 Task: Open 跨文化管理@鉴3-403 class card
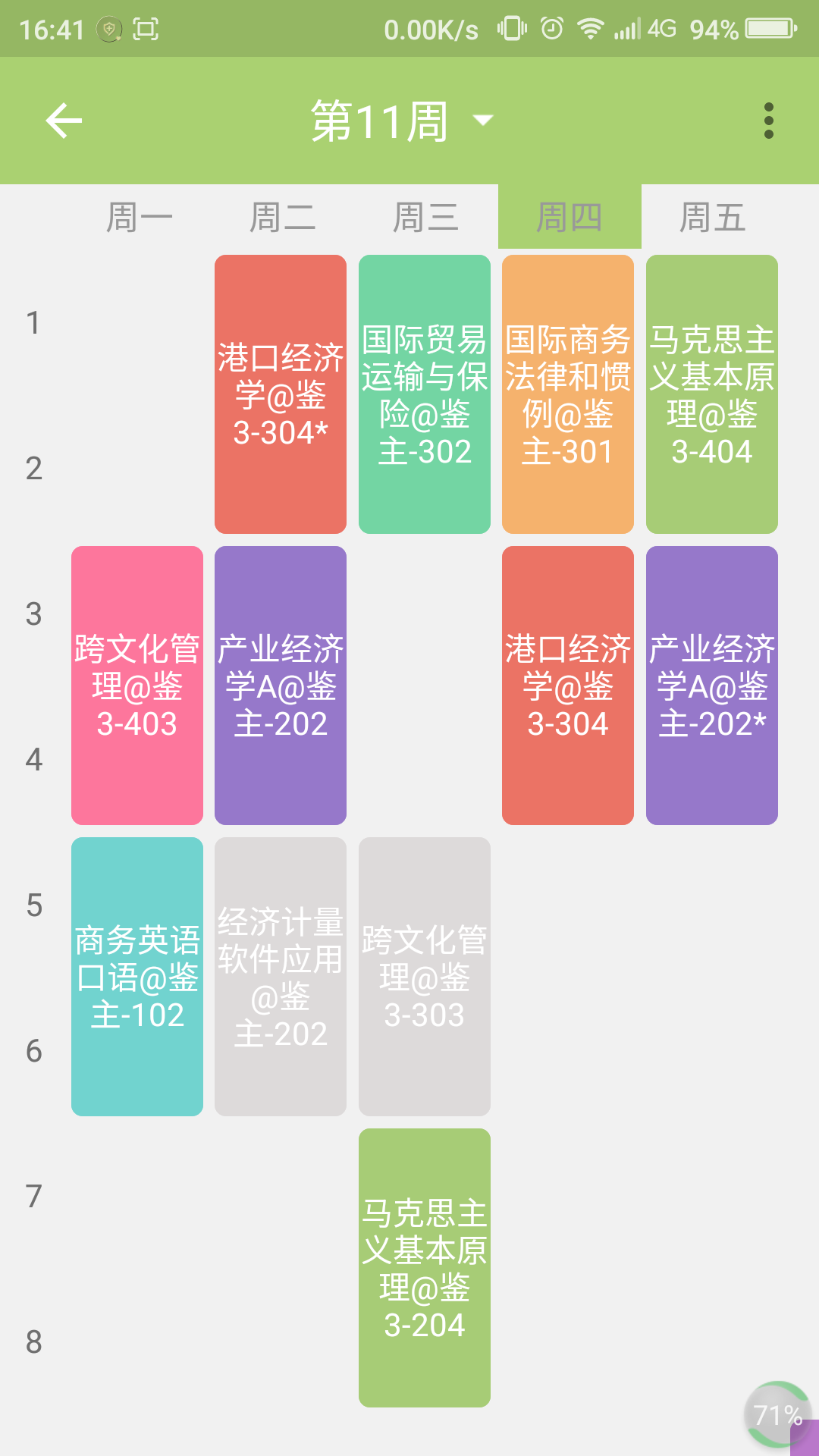(137, 686)
